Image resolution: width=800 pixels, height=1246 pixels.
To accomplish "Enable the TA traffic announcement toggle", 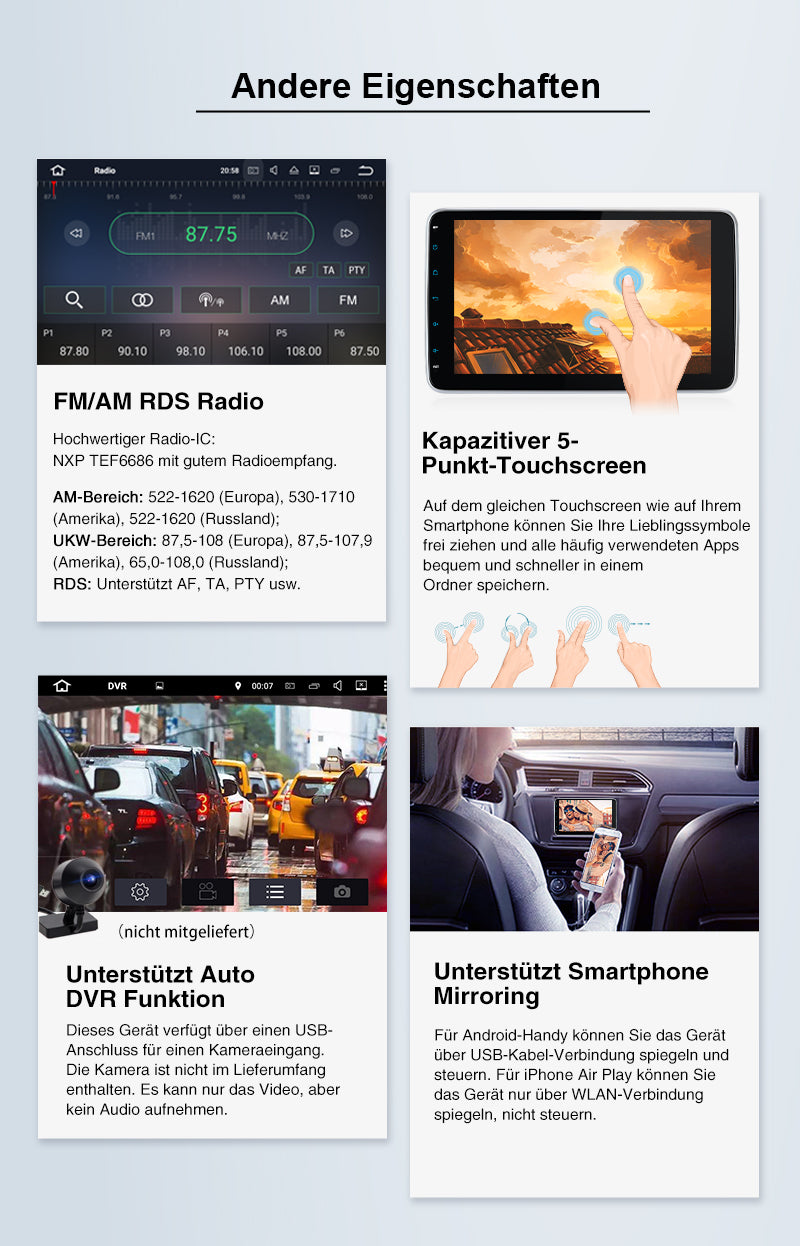I will click(328, 268).
